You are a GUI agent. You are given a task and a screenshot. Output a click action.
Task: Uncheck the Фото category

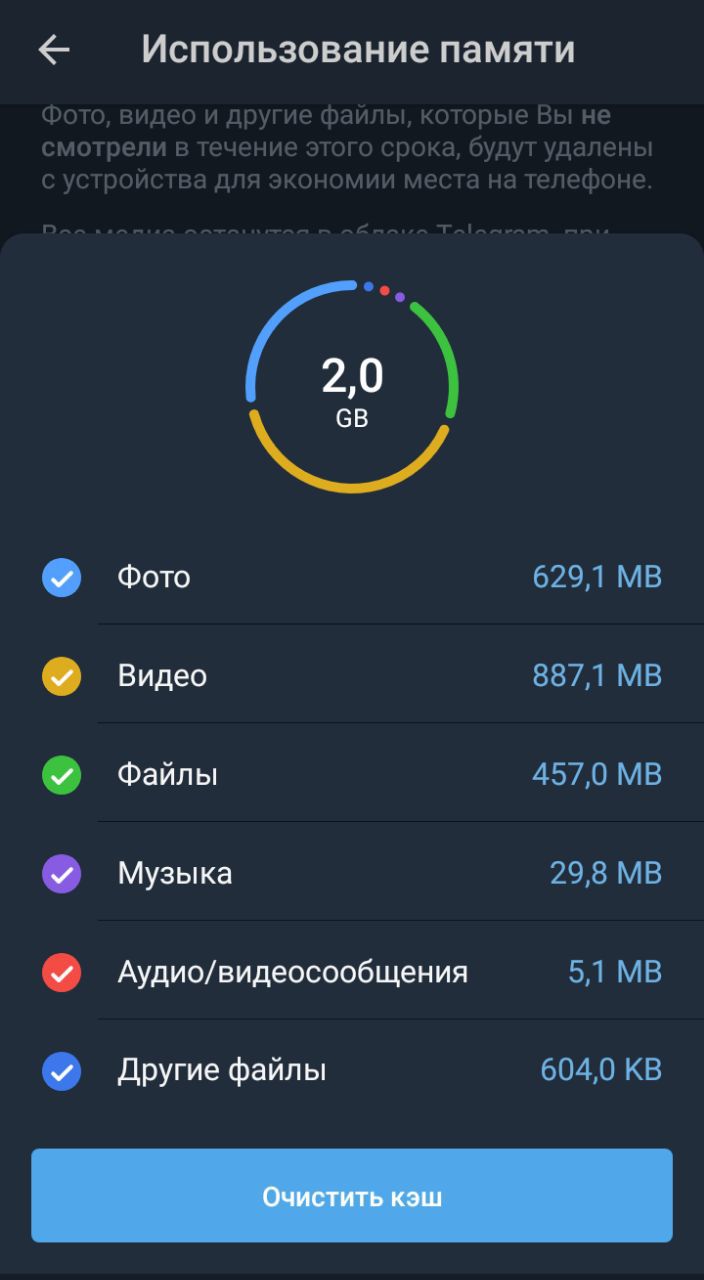point(61,577)
